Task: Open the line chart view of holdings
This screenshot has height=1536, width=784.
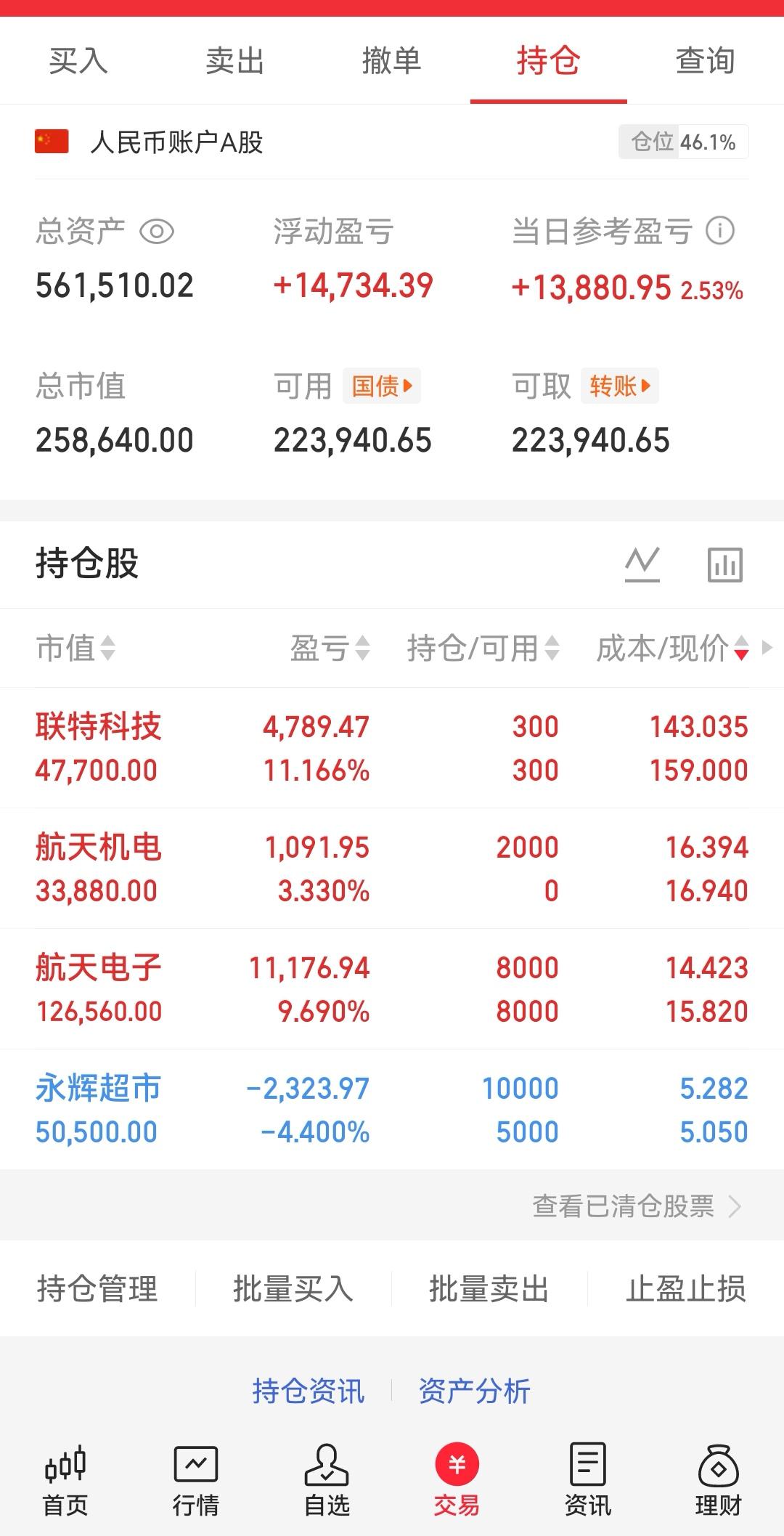Action: 643,564
